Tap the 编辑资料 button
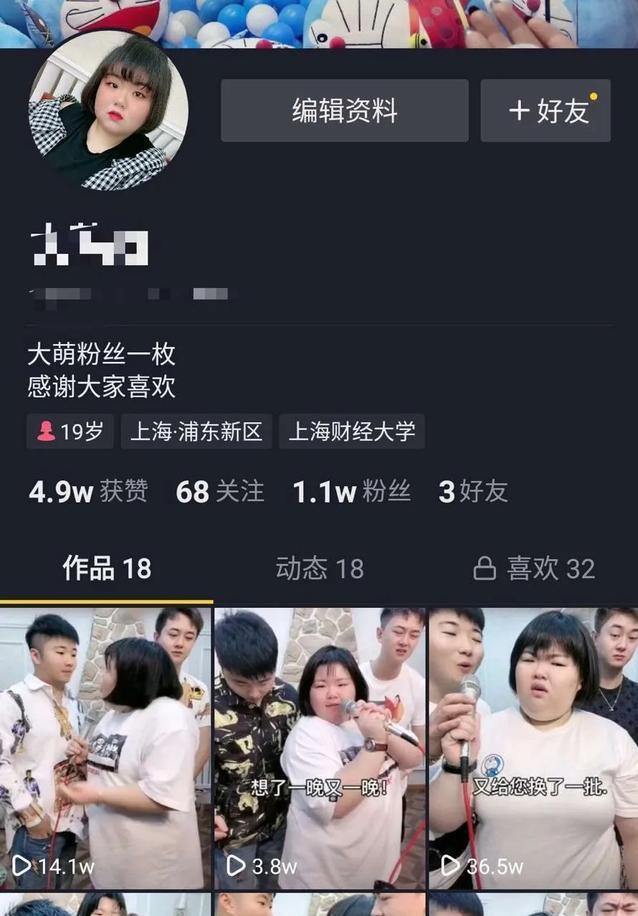 pos(344,111)
